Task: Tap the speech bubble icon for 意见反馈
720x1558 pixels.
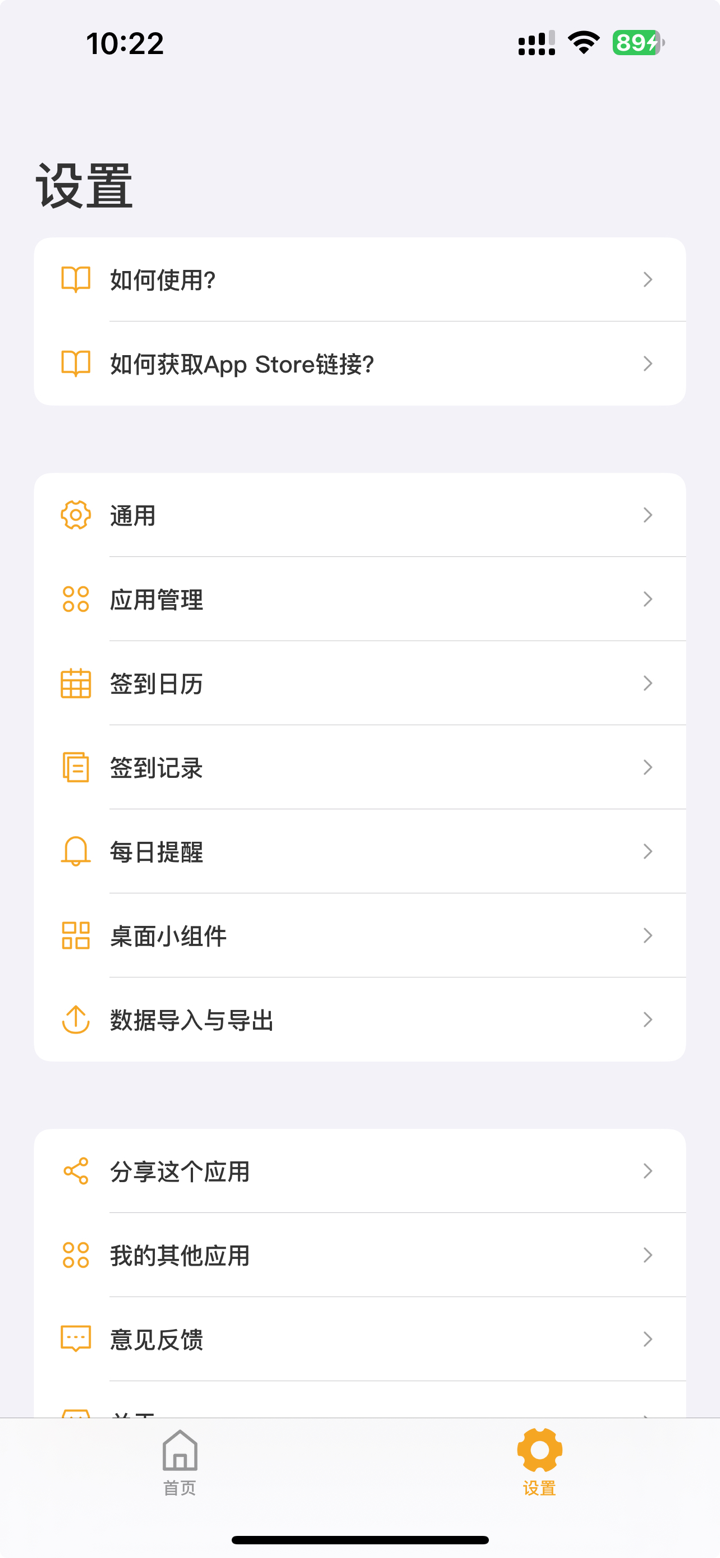Action: tap(75, 1339)
